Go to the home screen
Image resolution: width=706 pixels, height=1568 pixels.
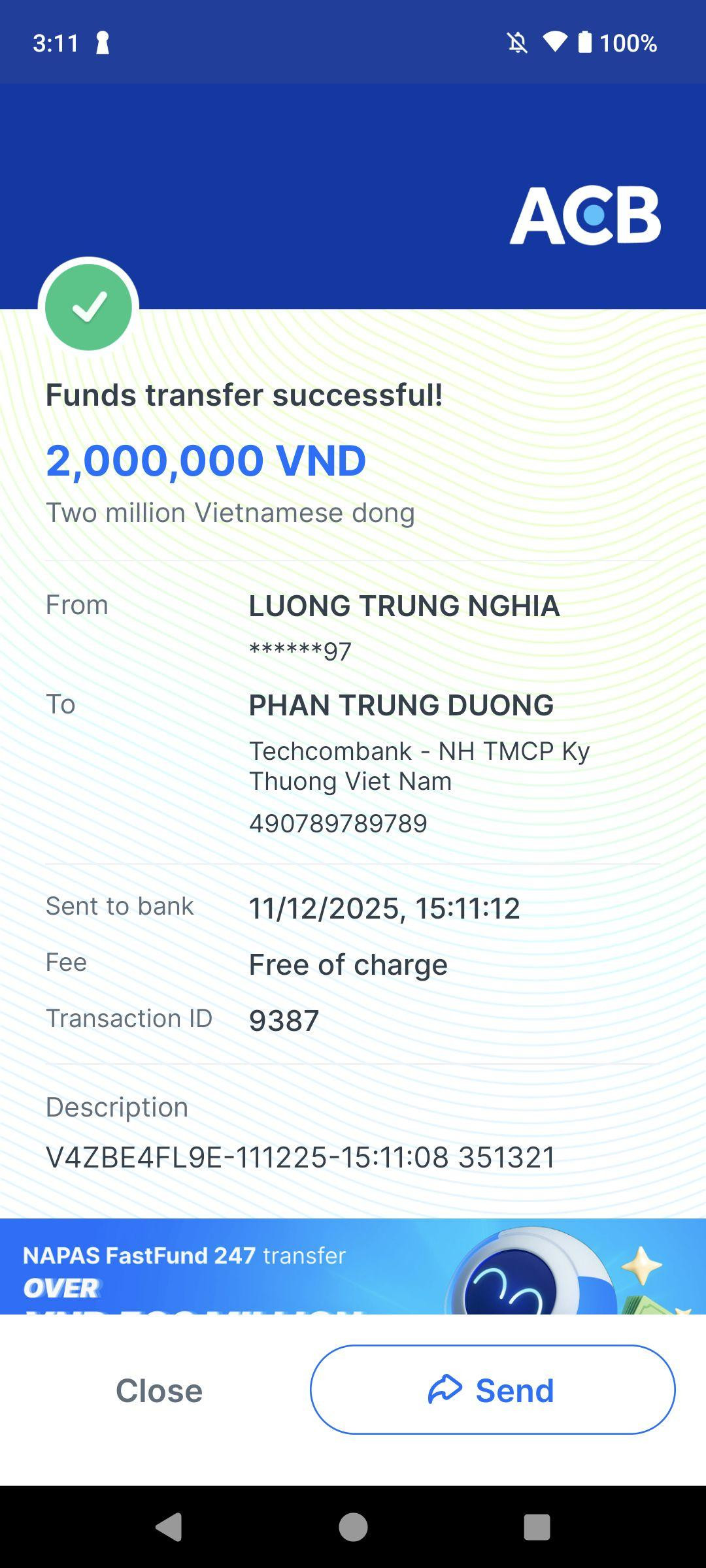(353, 1527)
